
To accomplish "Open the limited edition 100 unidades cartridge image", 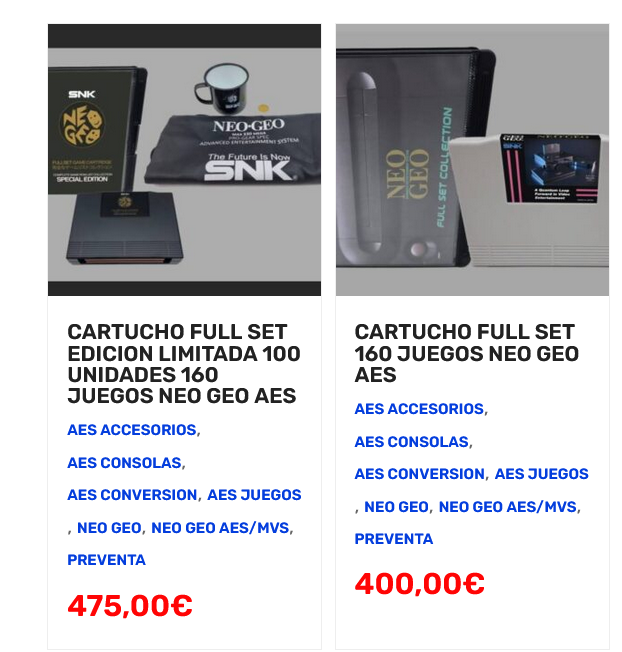I will pos(184,160).
